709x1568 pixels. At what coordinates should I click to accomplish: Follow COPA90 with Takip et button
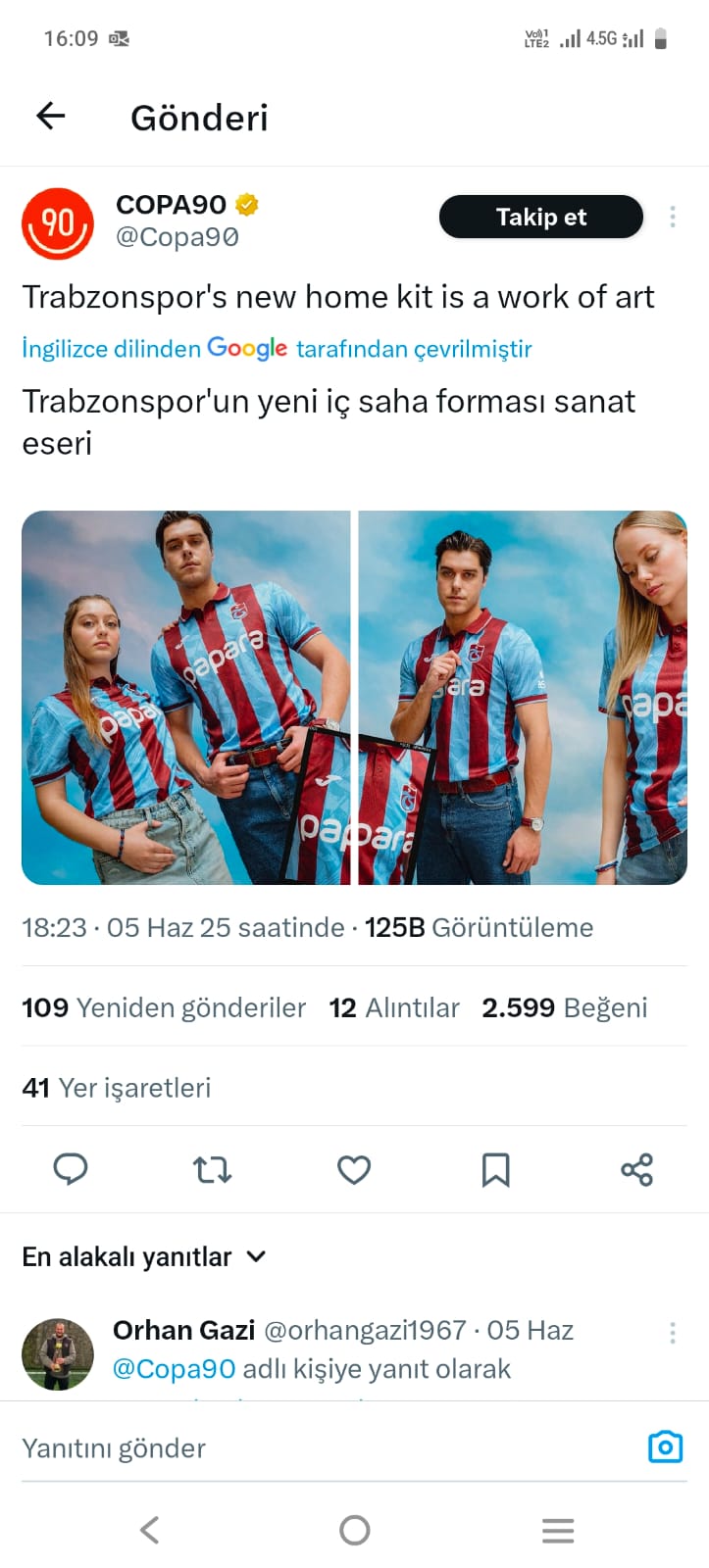click(x=540, y=217)
